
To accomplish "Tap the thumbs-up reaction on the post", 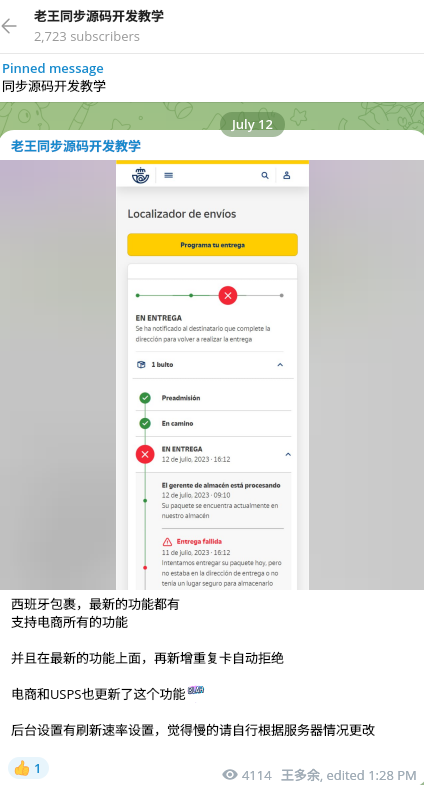I will [29, 768].
